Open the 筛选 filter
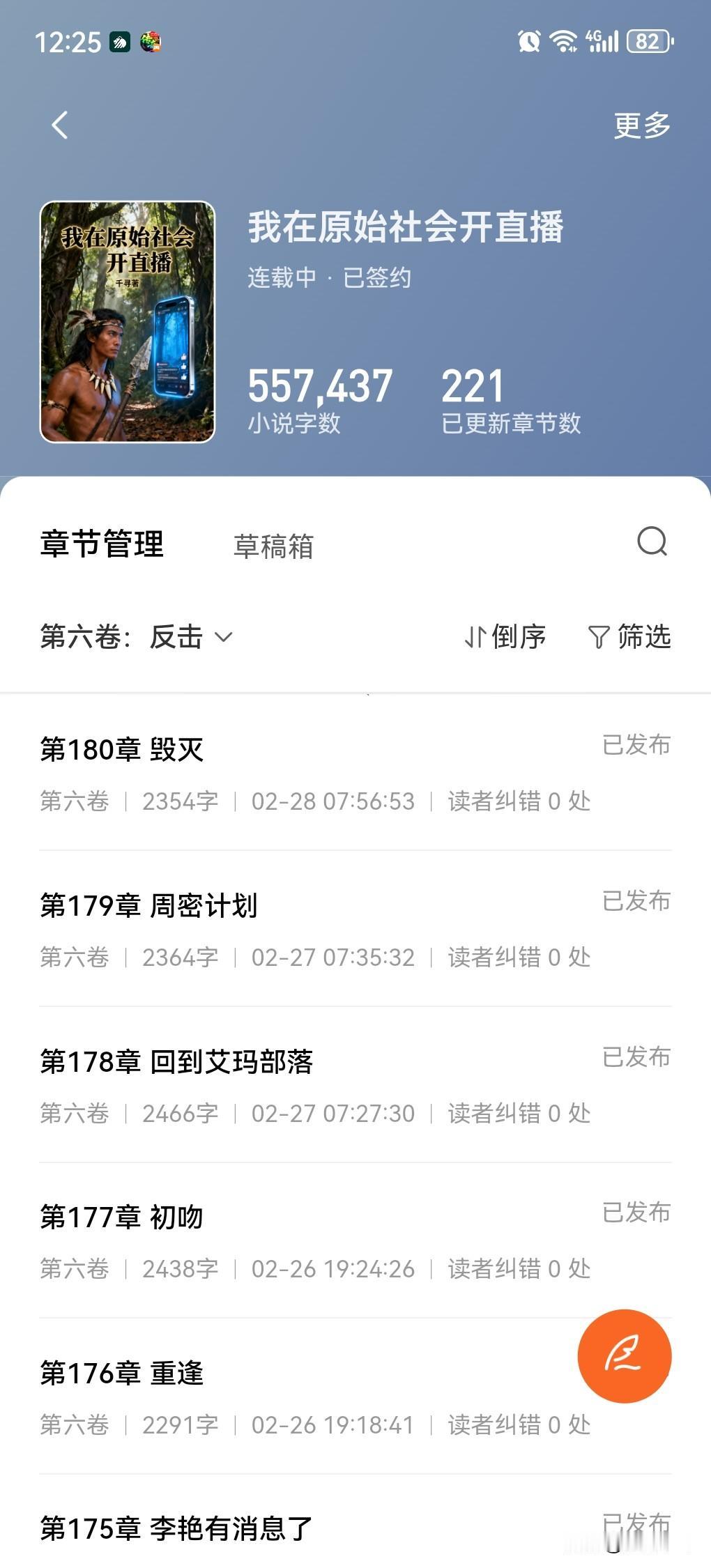The height and width of the screenshot is (1568, 711). point(629,637)
